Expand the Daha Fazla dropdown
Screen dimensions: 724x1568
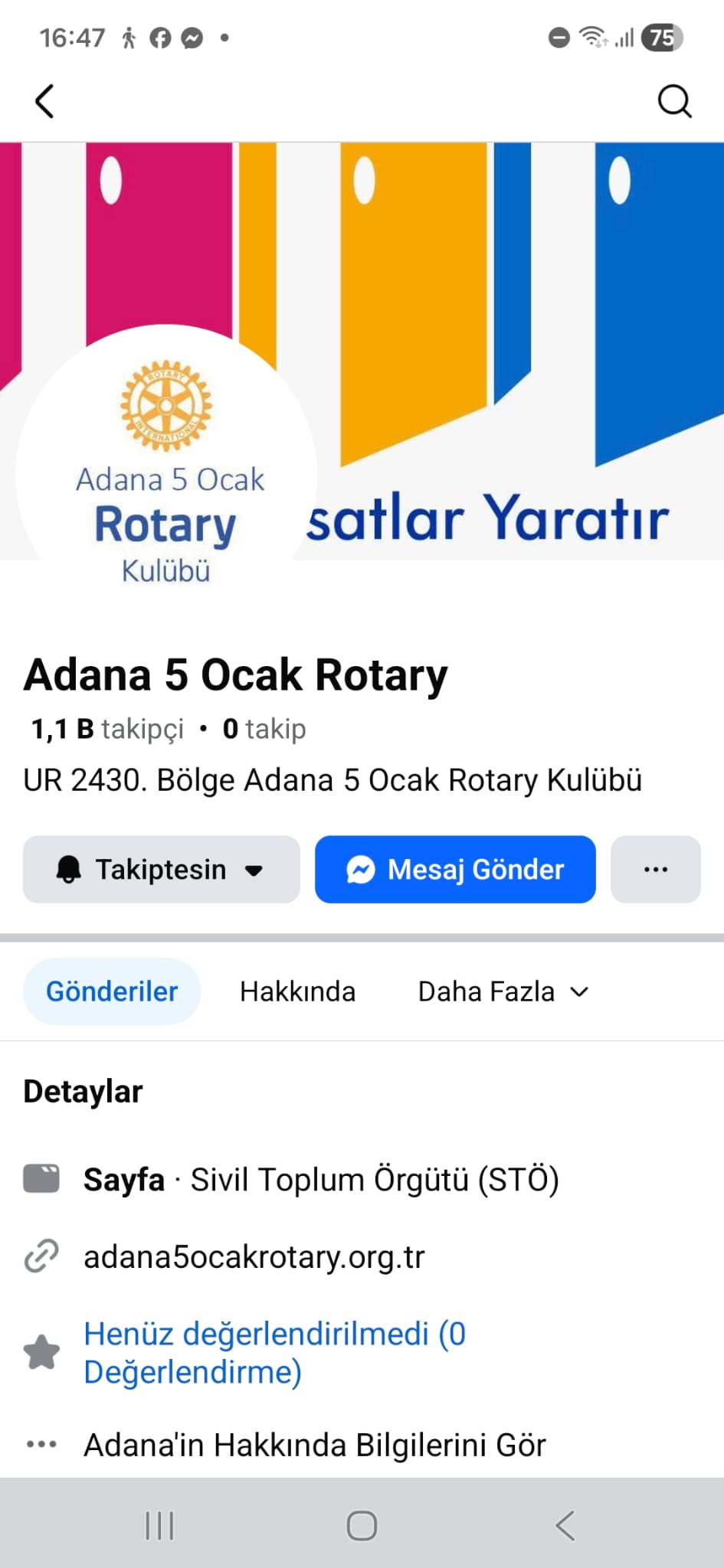tap(503, 991)
